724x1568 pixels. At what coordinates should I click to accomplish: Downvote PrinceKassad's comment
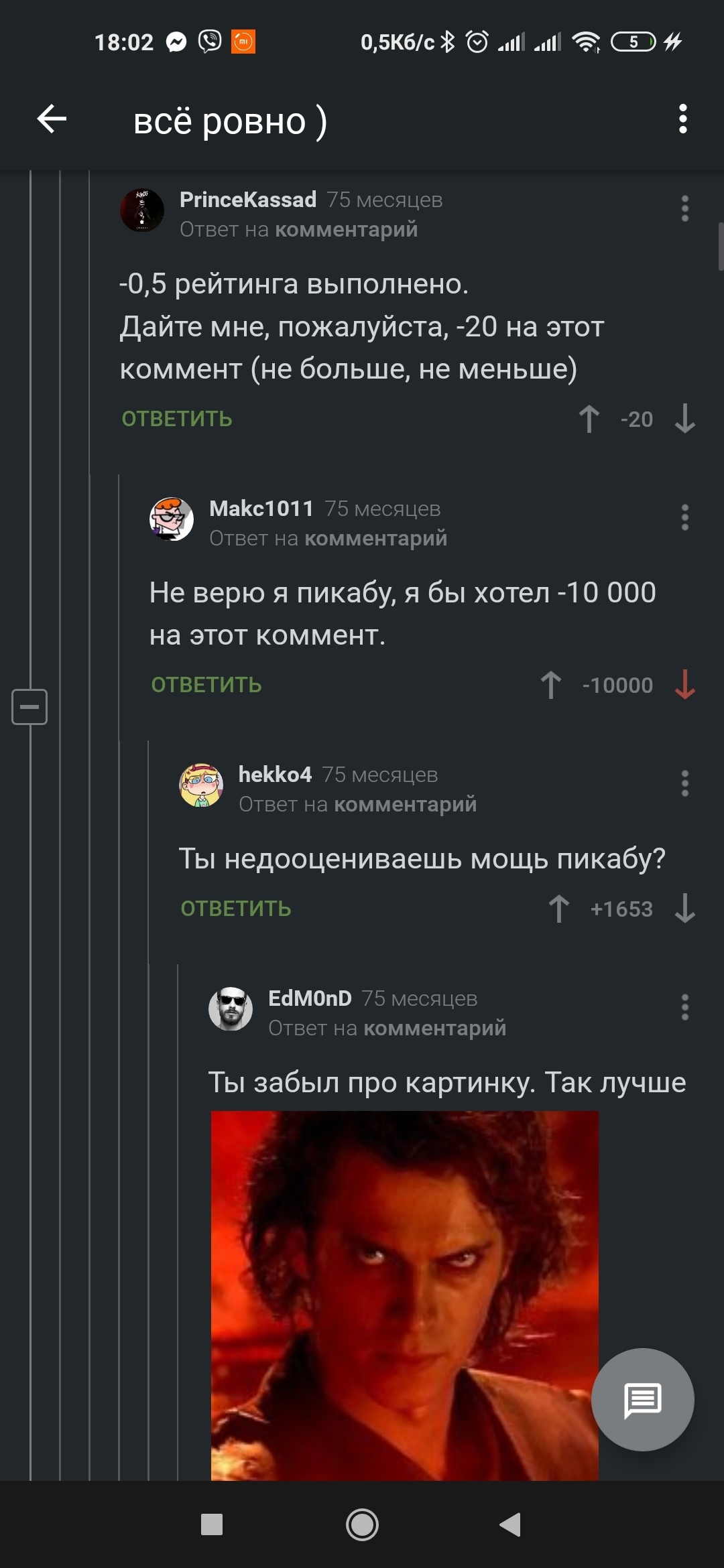click(684, 419)
